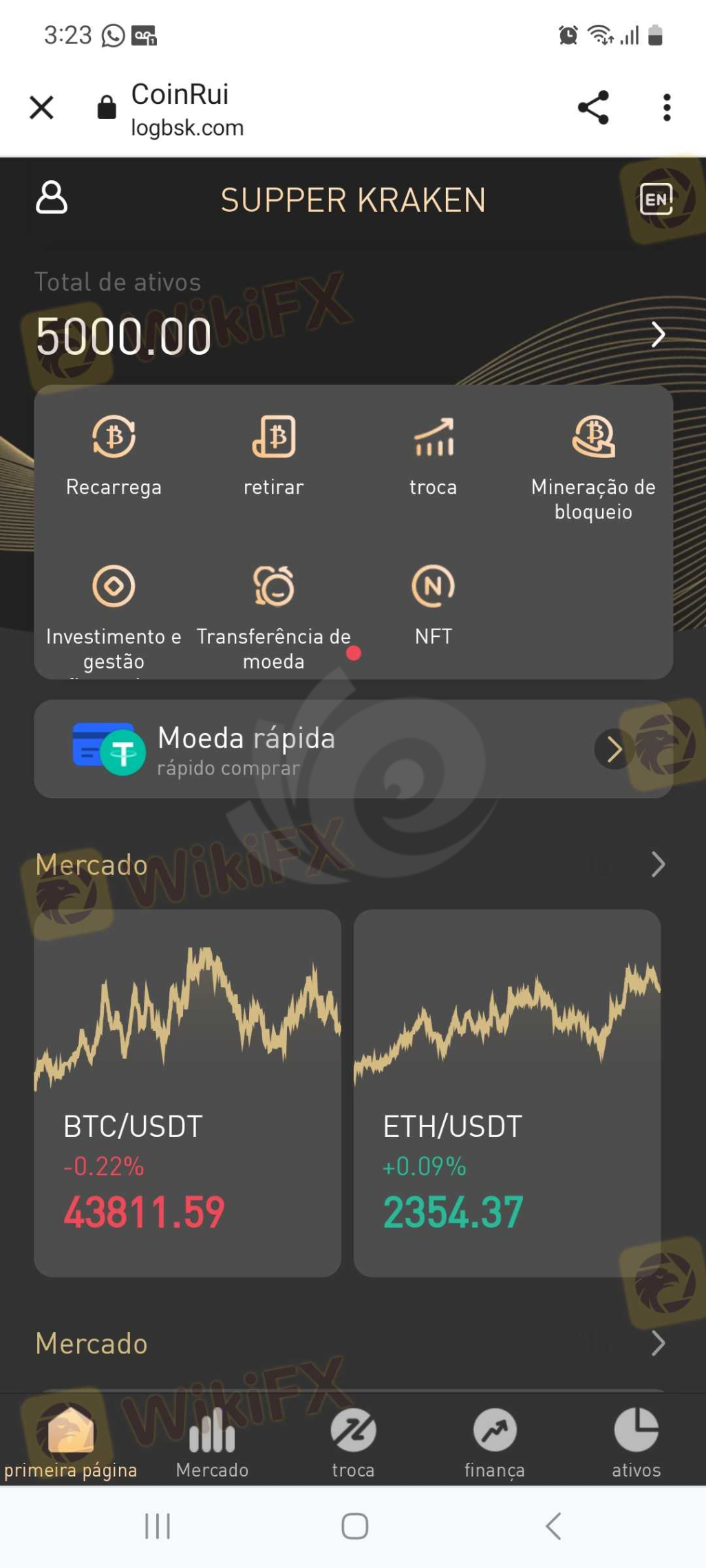
Task: Open the retirar withdrawal option
Action: click(x=273, y=454)
